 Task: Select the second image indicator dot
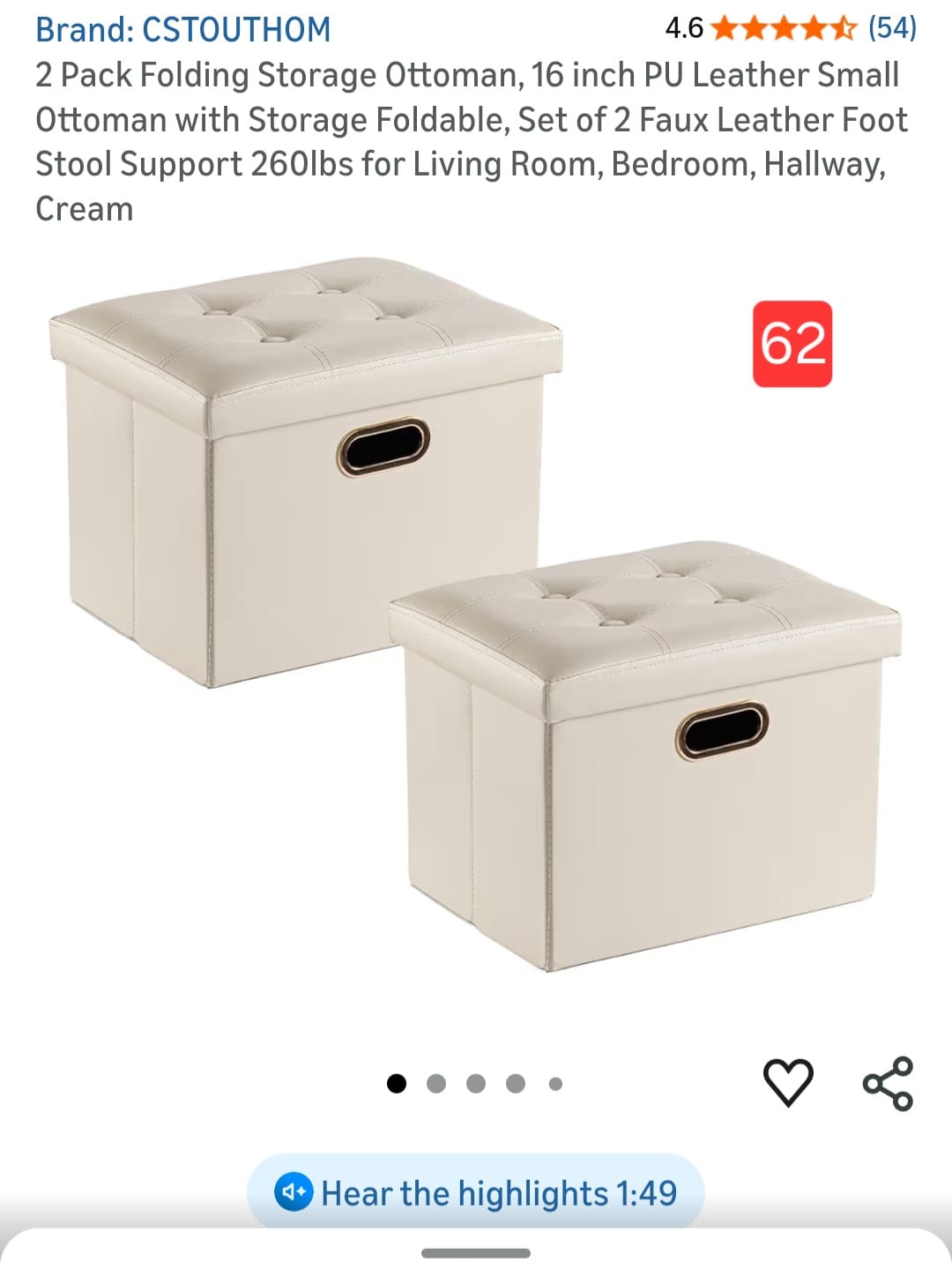tap(436, 1084)
